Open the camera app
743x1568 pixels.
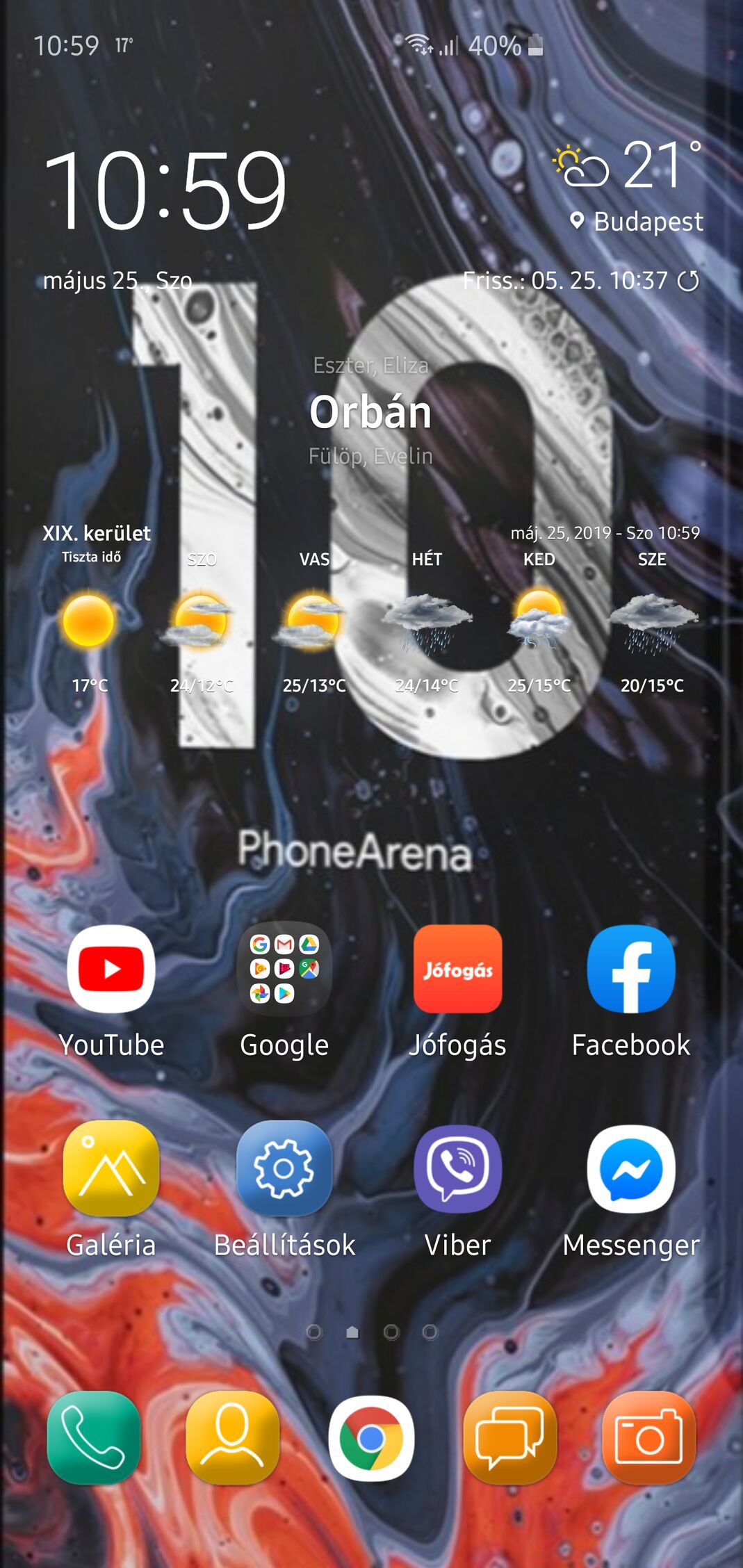pyautogui.click(x=649, y=1437)
